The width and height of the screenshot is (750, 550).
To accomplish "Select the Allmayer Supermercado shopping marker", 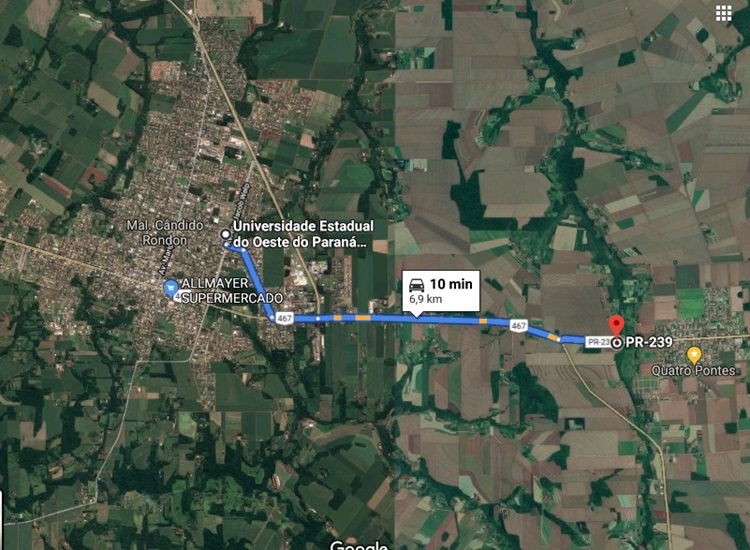I will pos(170,288).
